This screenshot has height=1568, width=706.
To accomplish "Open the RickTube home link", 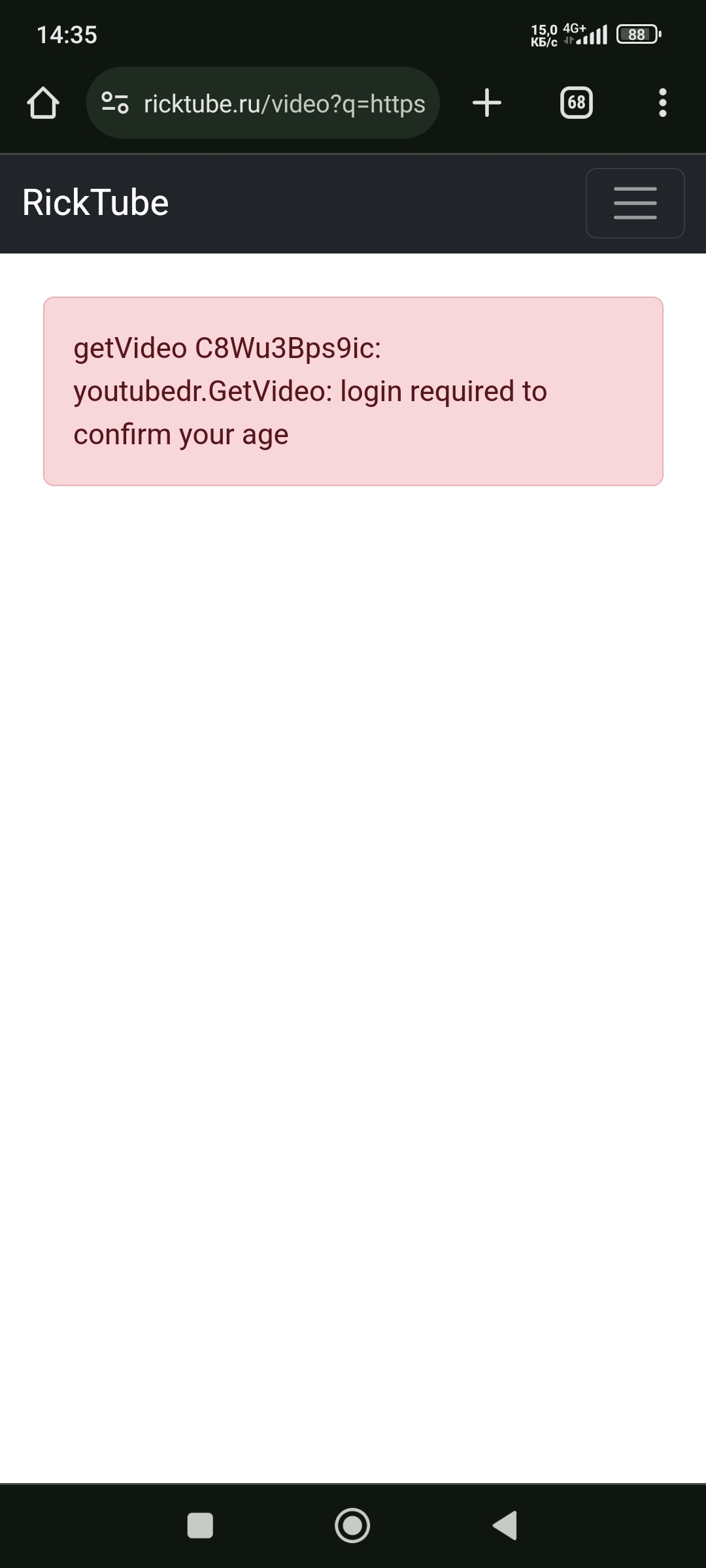I will click(95, 203).
